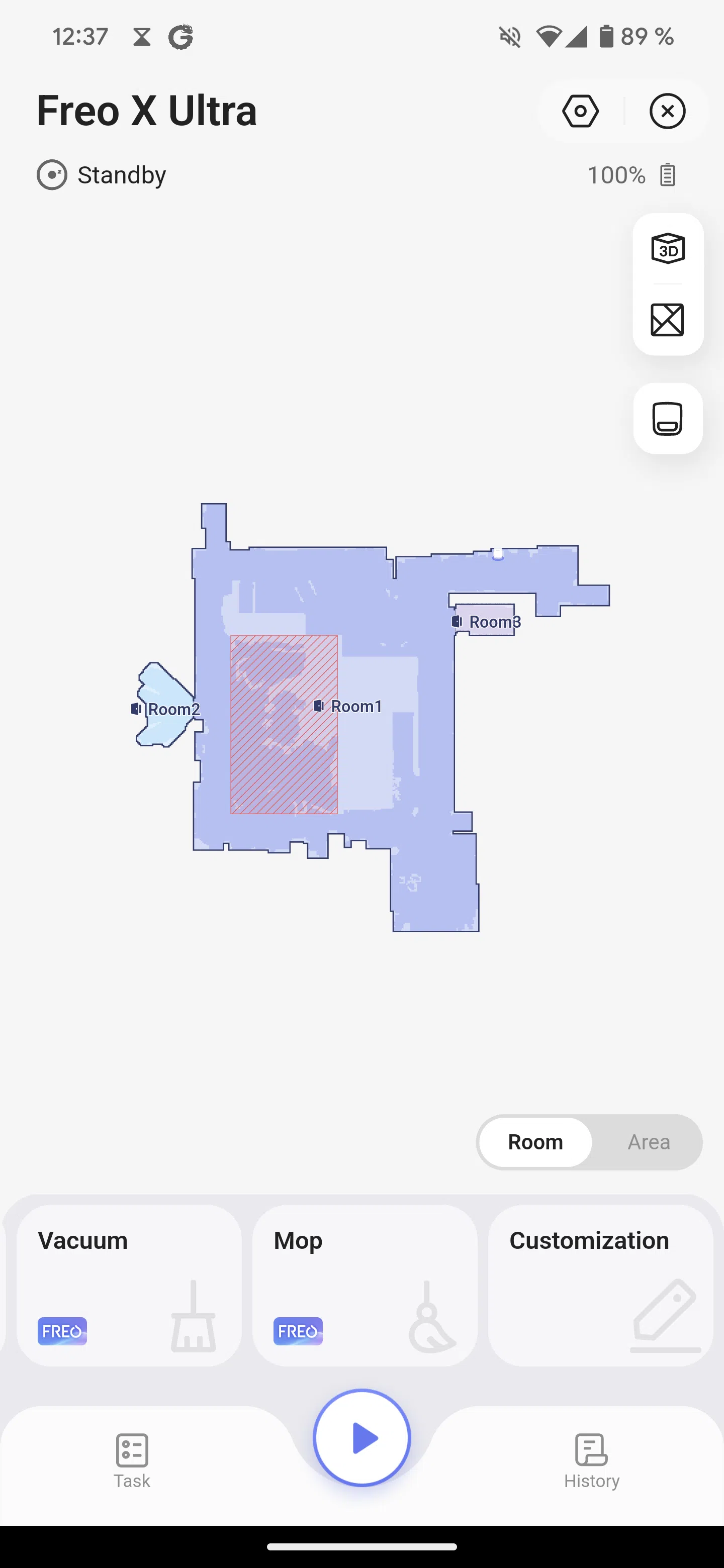The image size is (724, 1568).
Task: Open the hexagon settings icon
Action: 580,112
